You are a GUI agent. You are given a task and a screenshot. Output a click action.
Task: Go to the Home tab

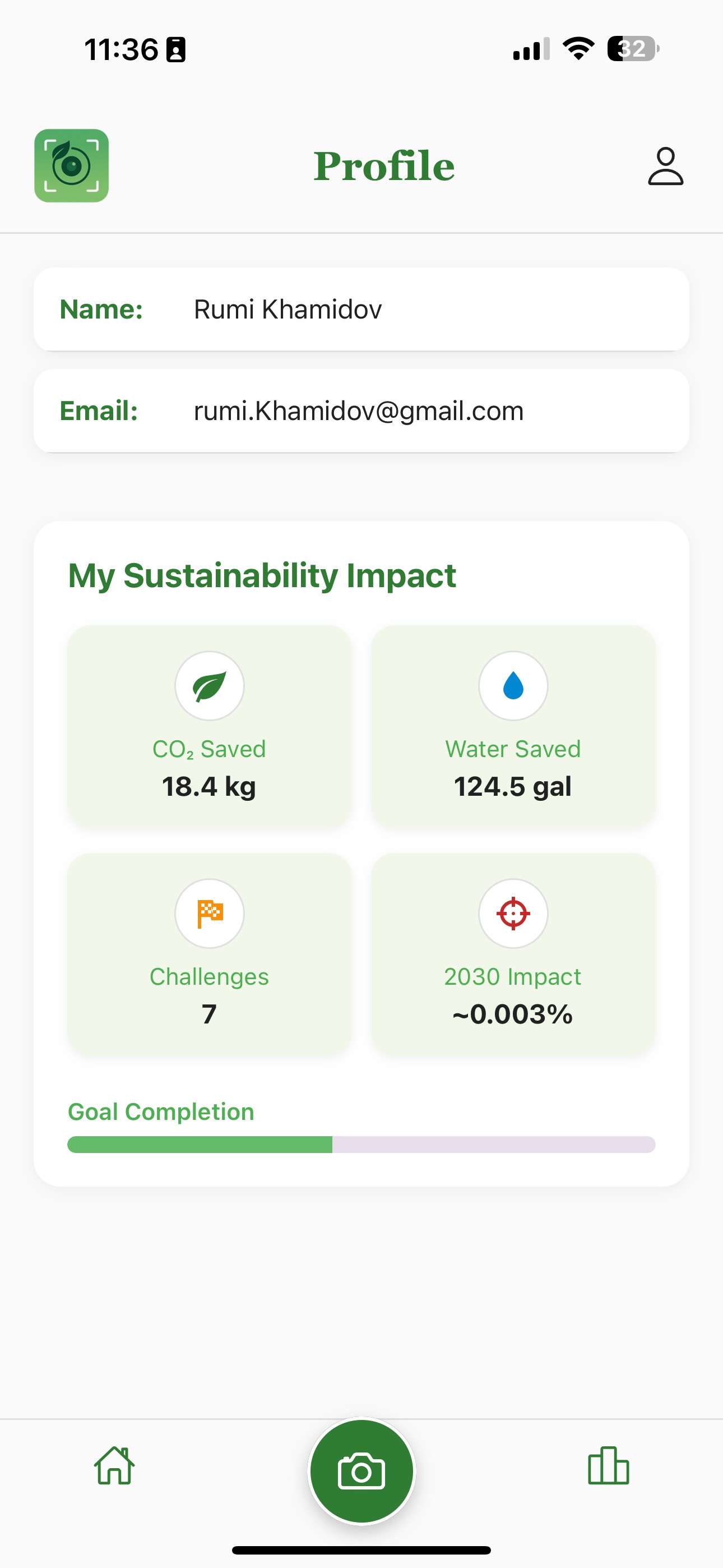tap(114, 1466)
